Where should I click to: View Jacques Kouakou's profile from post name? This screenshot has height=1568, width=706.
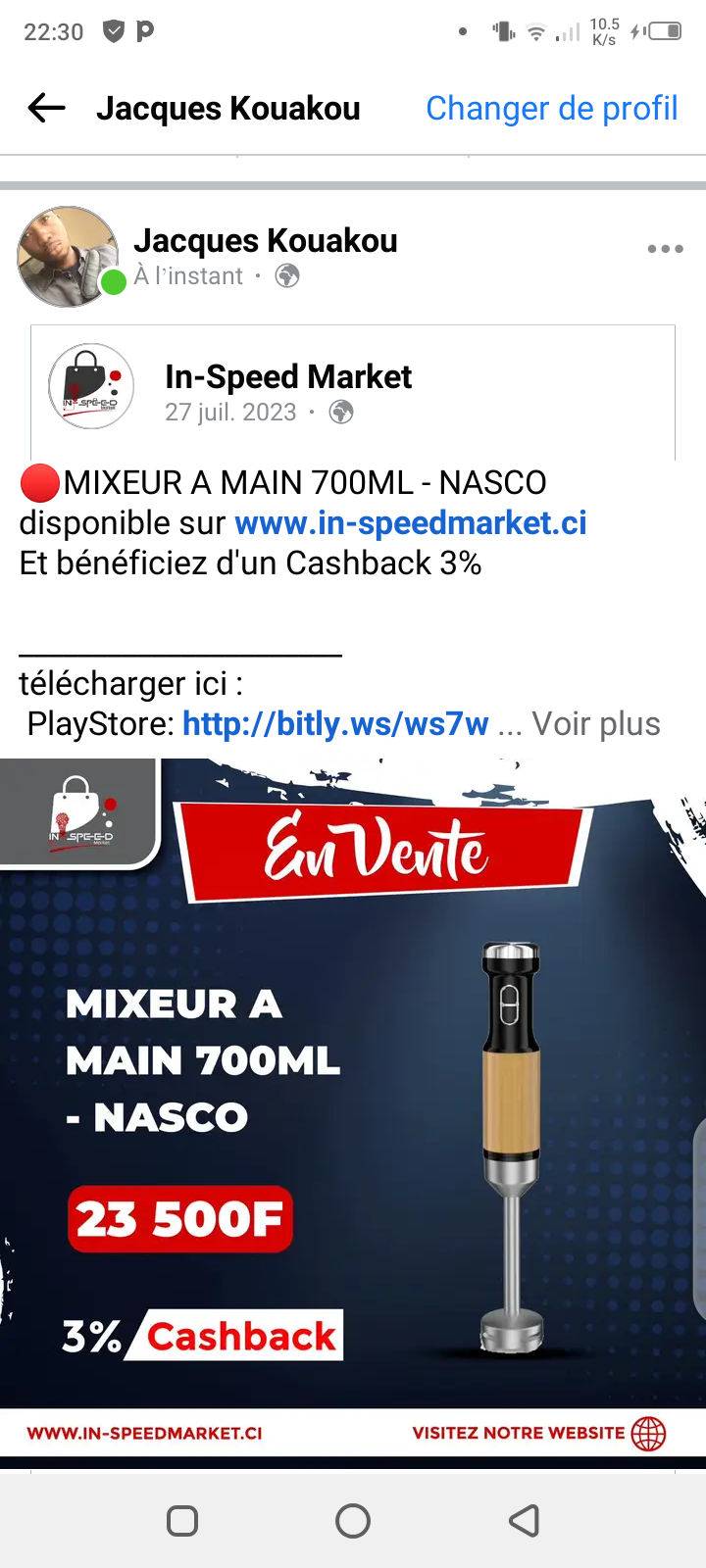[x=265, y=240]
